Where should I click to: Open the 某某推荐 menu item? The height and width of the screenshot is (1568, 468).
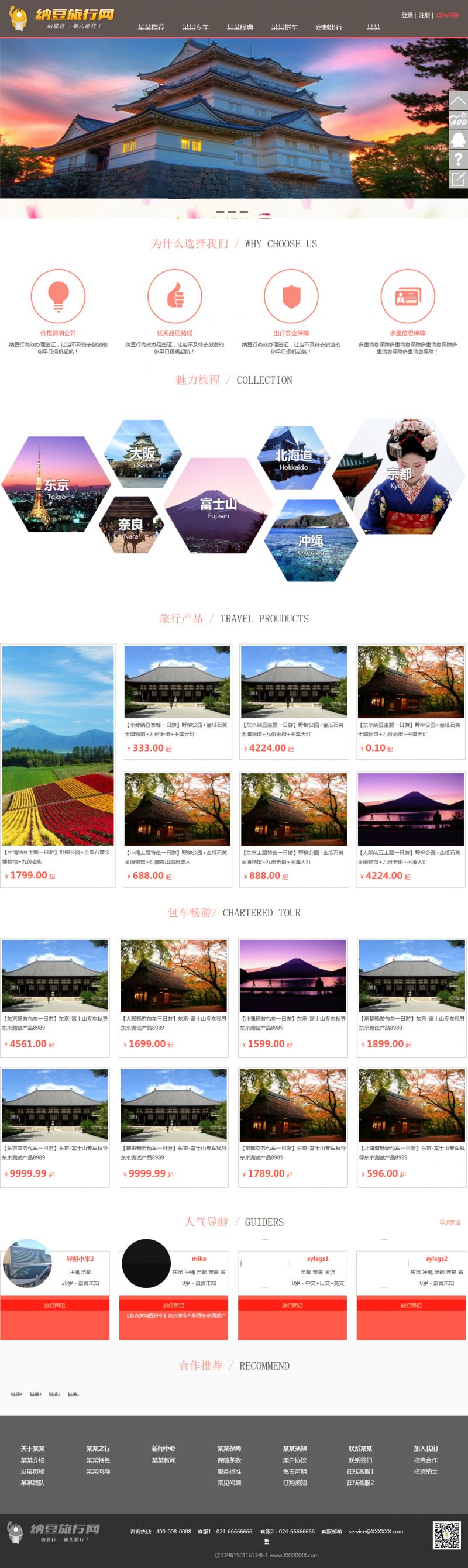[151, 27]
